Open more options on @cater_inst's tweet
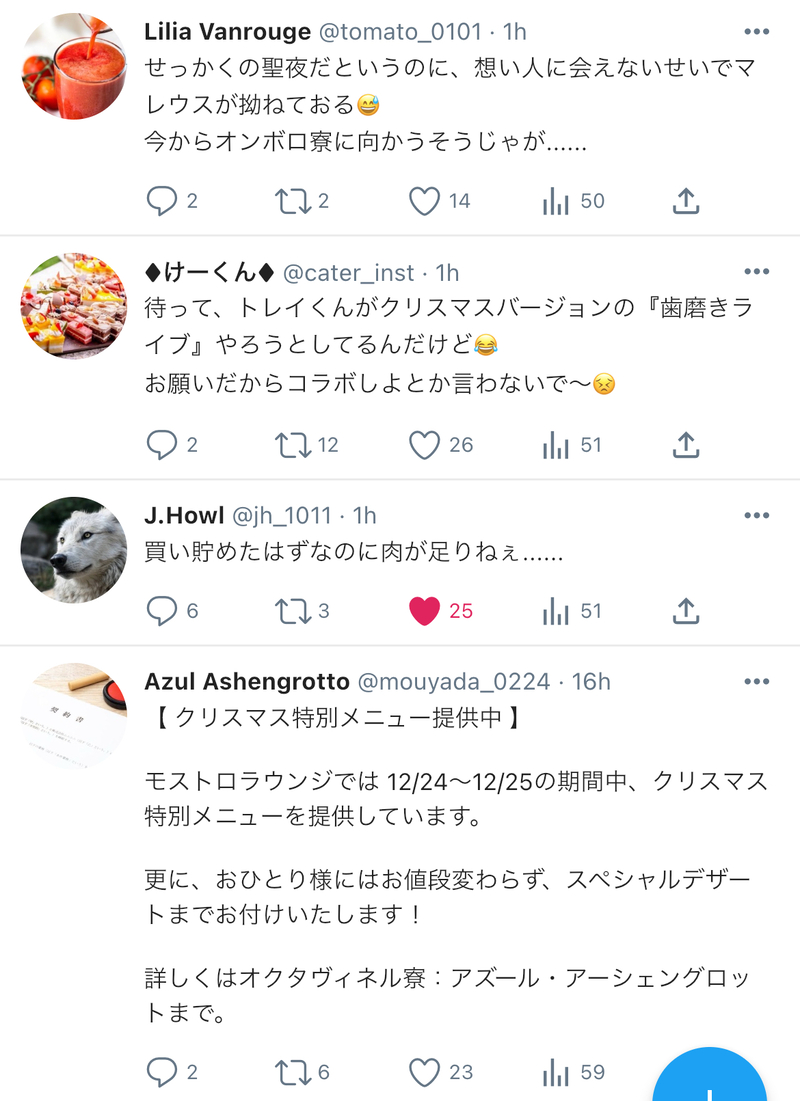 [757, 272]
